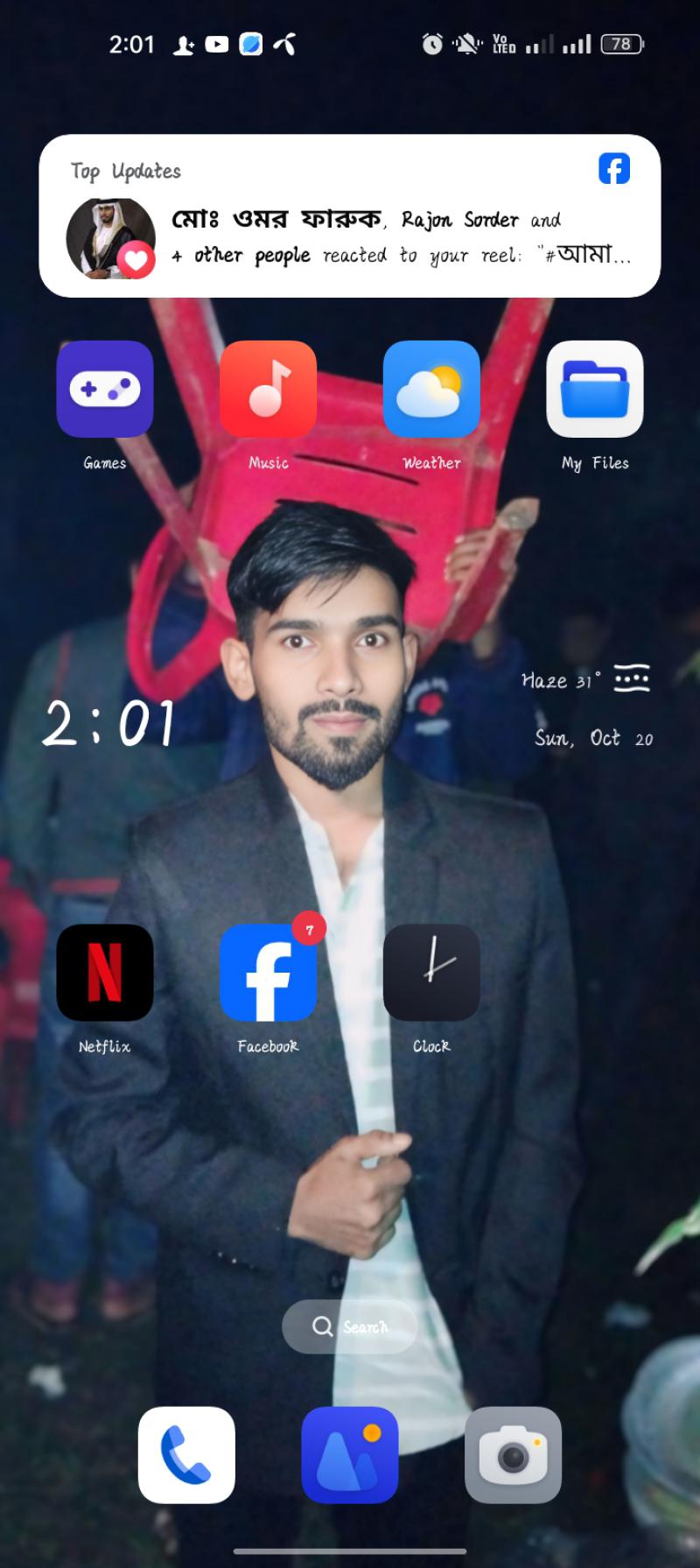
Task: Tap the 2:01 clock widget
Action: click(108, 724)
